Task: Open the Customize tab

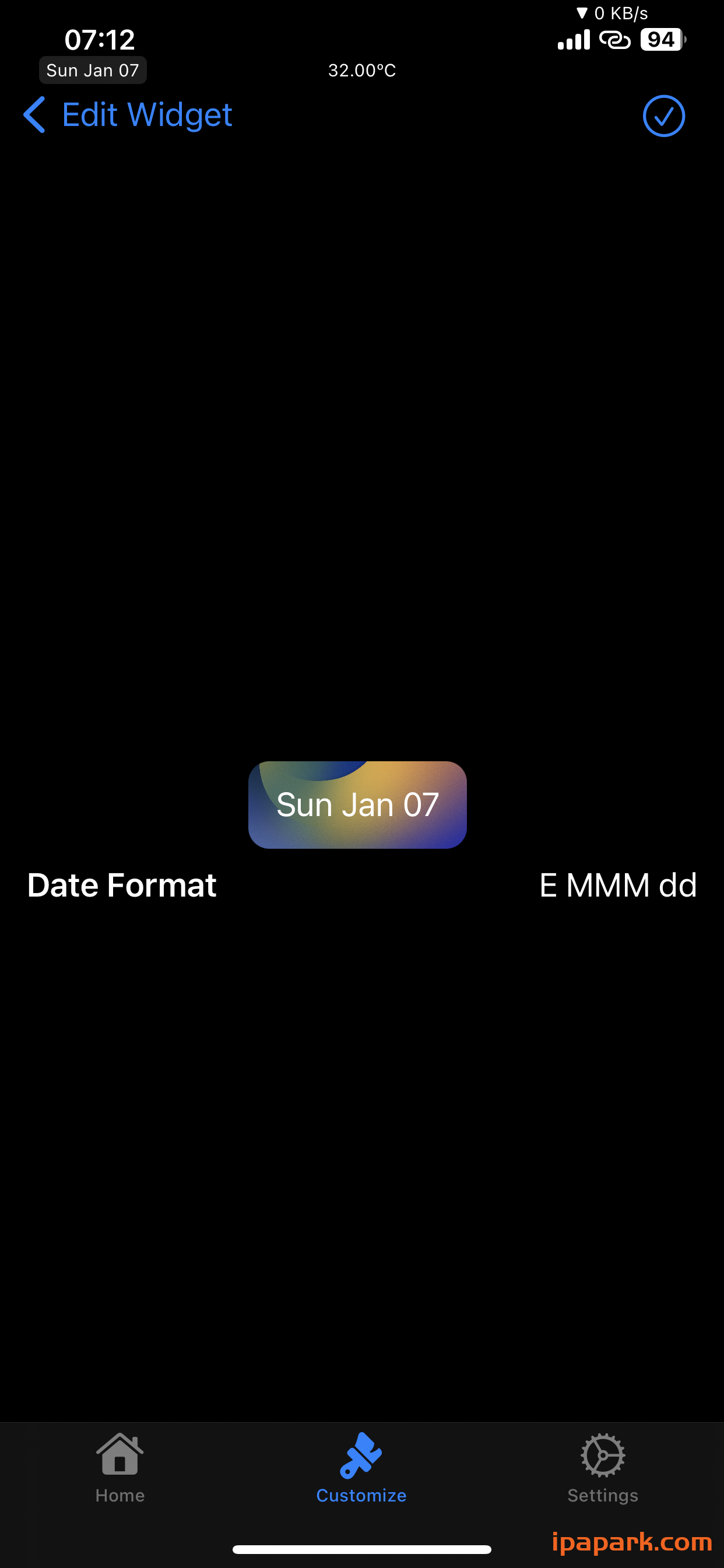Action: [361, 1468]
